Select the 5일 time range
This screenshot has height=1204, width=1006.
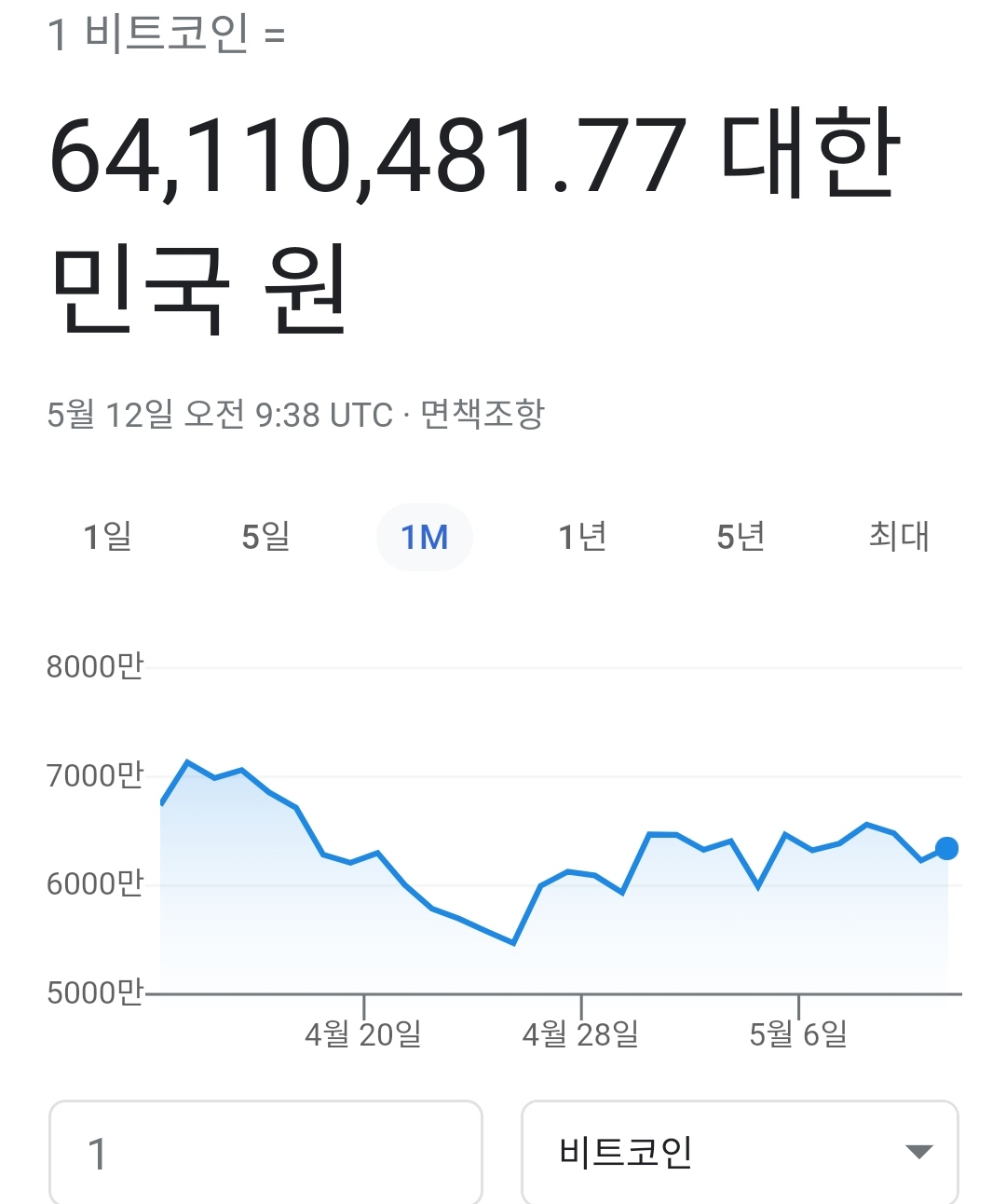pos(266,537)
